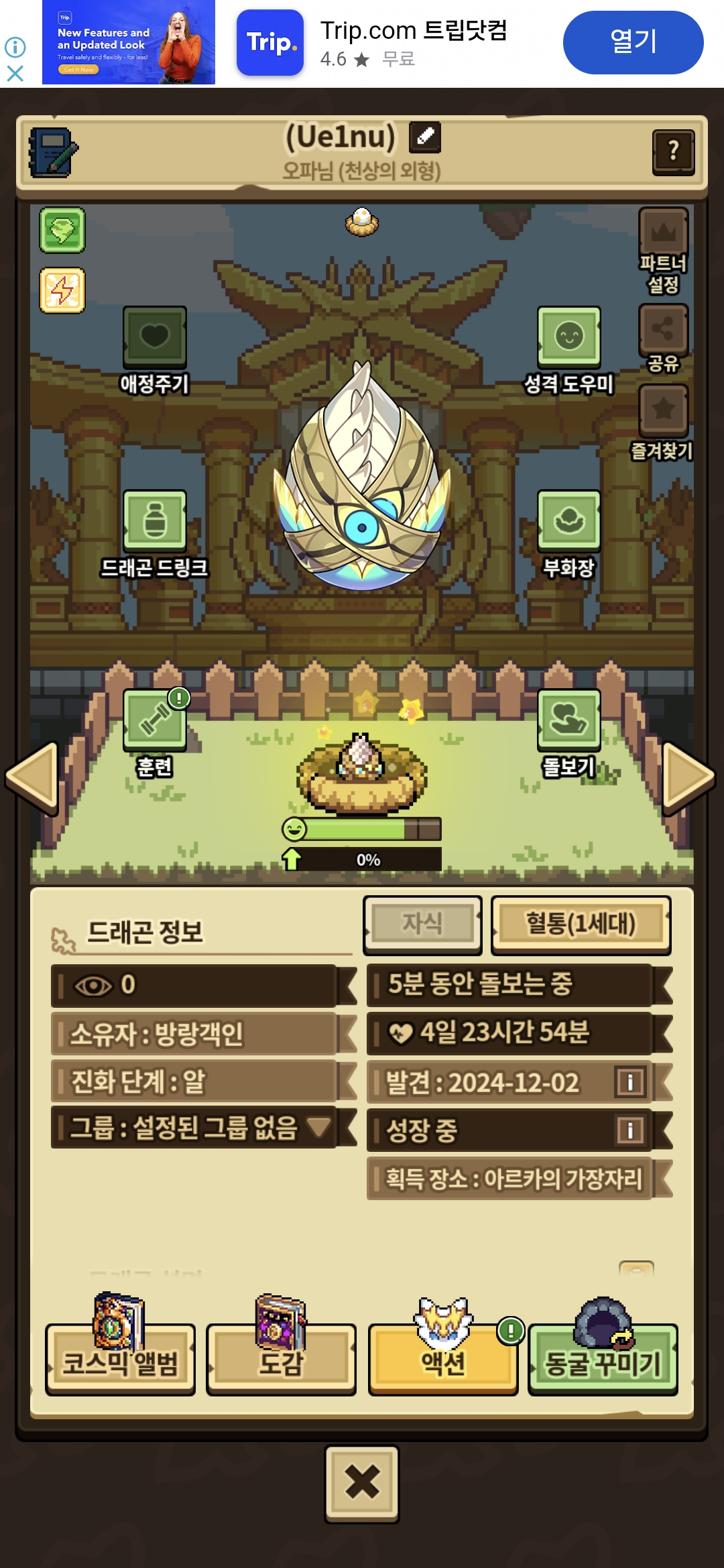Open 혈통(1세대) lineage tab
The width and height of the screenshot is (724, 1568).
tap(581, 925)
